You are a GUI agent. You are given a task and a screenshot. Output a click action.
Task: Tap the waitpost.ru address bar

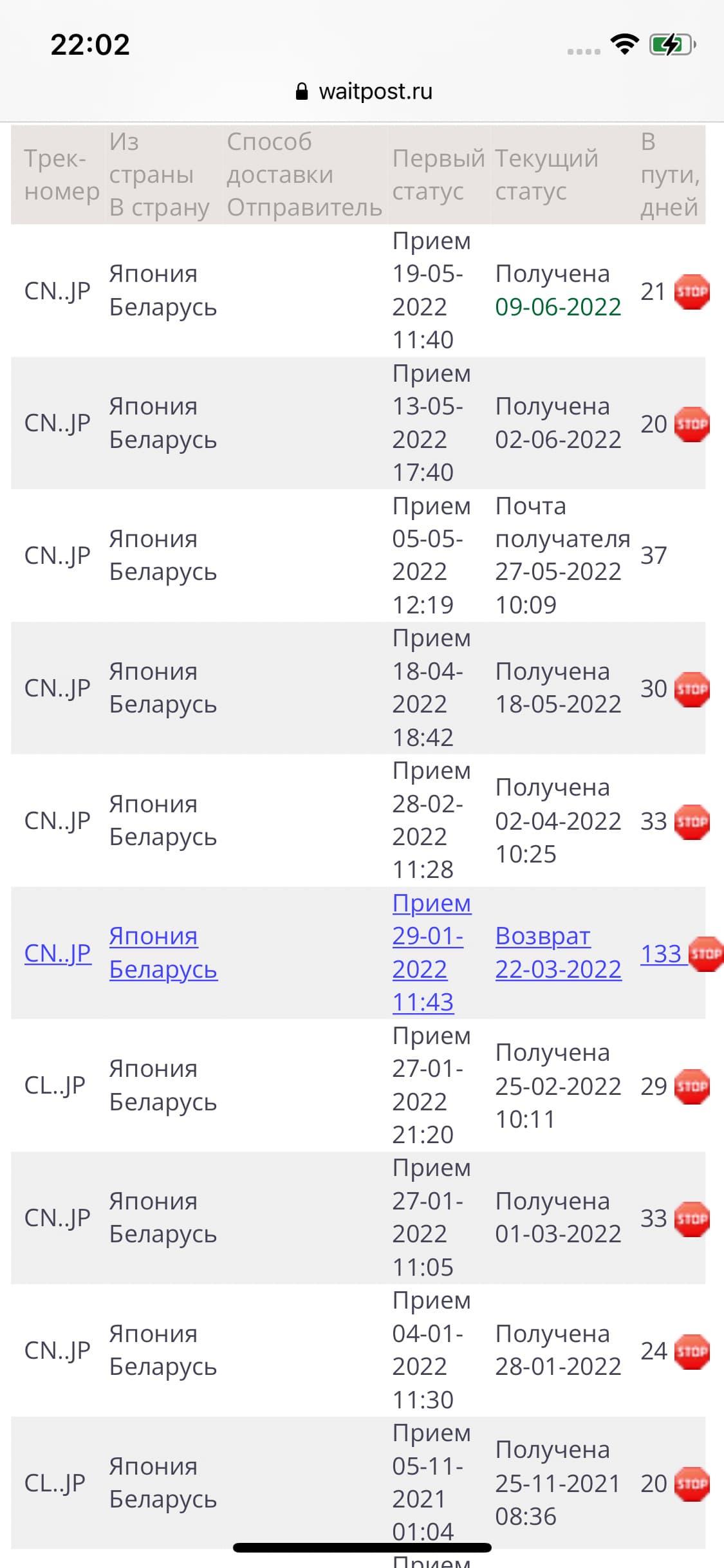364,91
